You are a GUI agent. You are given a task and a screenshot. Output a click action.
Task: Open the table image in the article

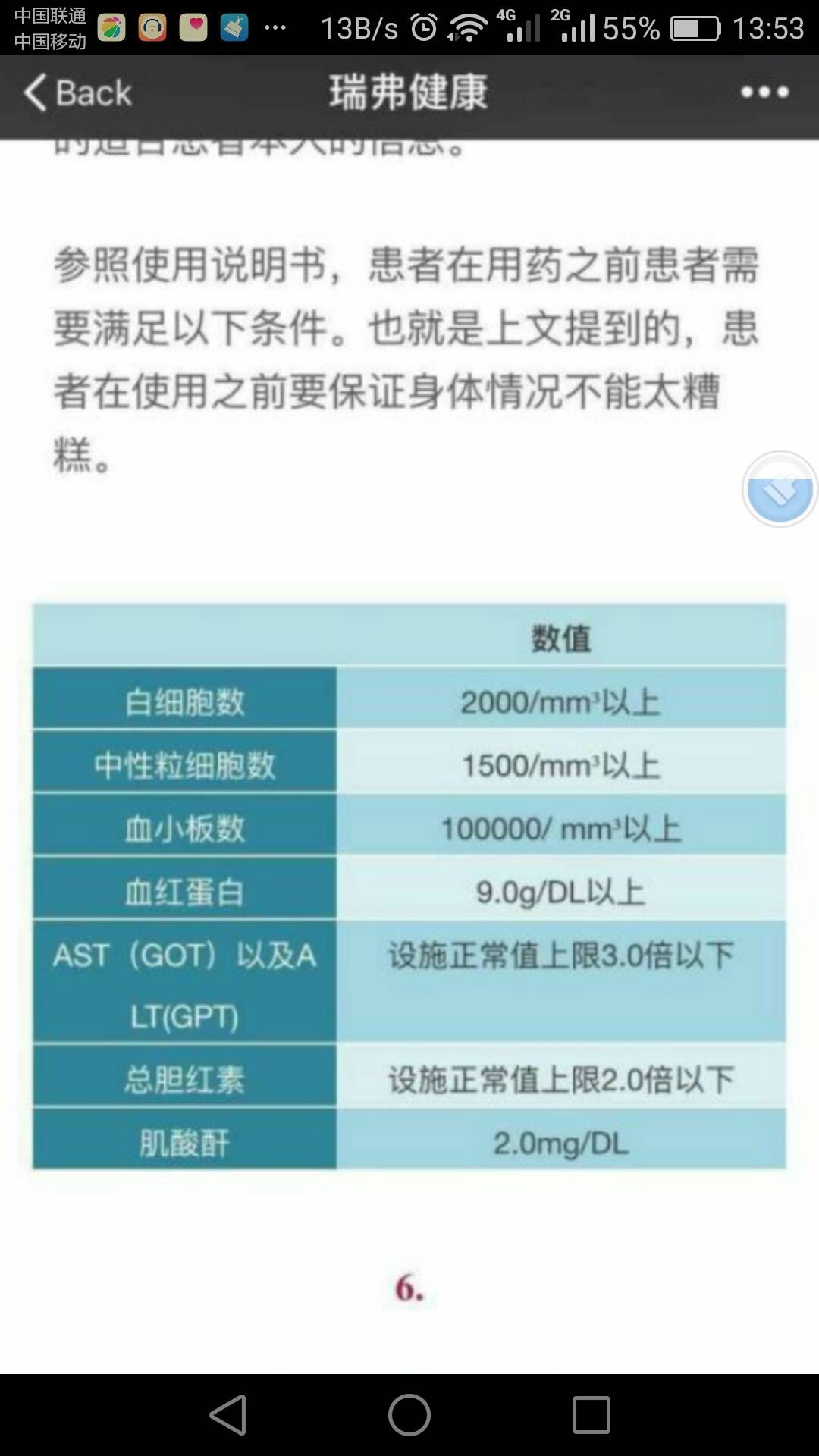[409, 886]
